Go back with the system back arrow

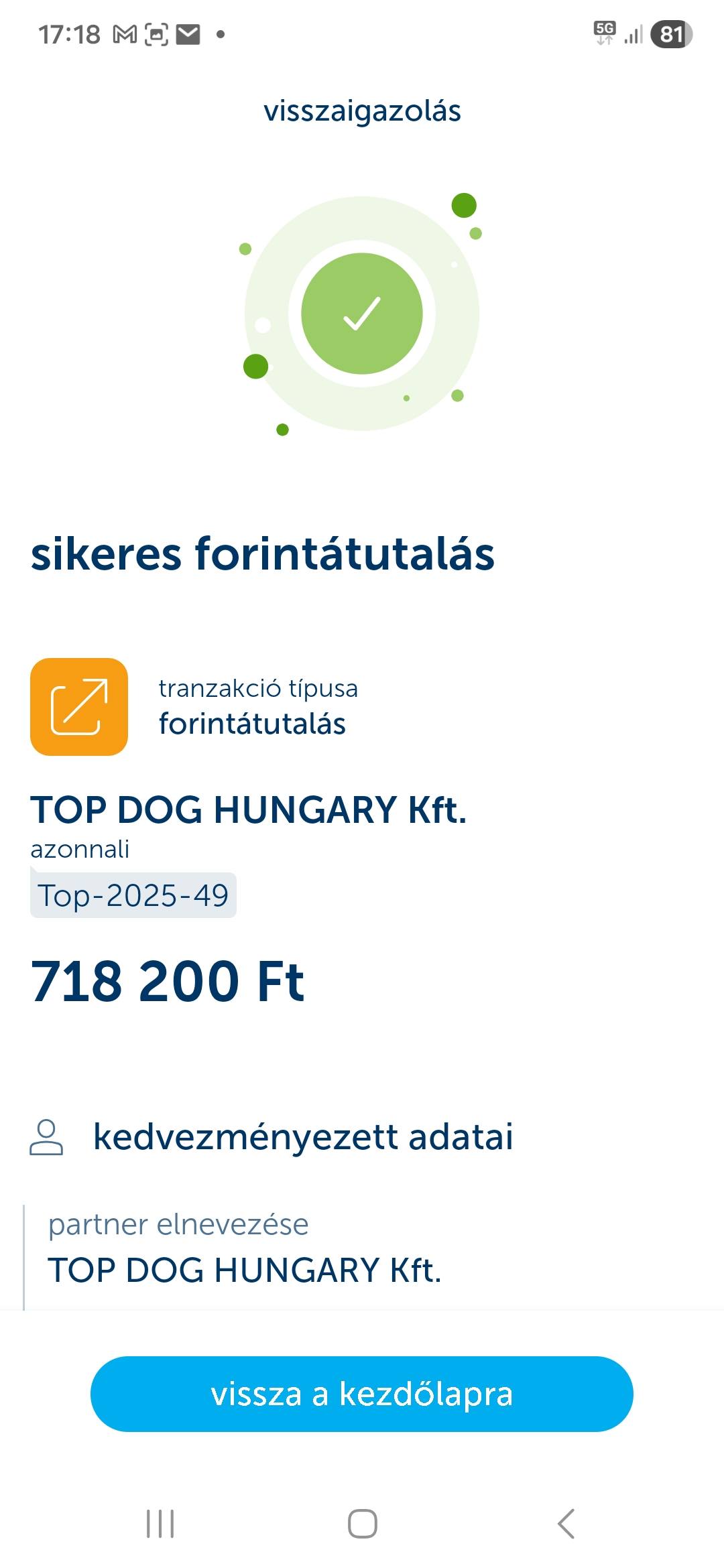click(566, 1523)
